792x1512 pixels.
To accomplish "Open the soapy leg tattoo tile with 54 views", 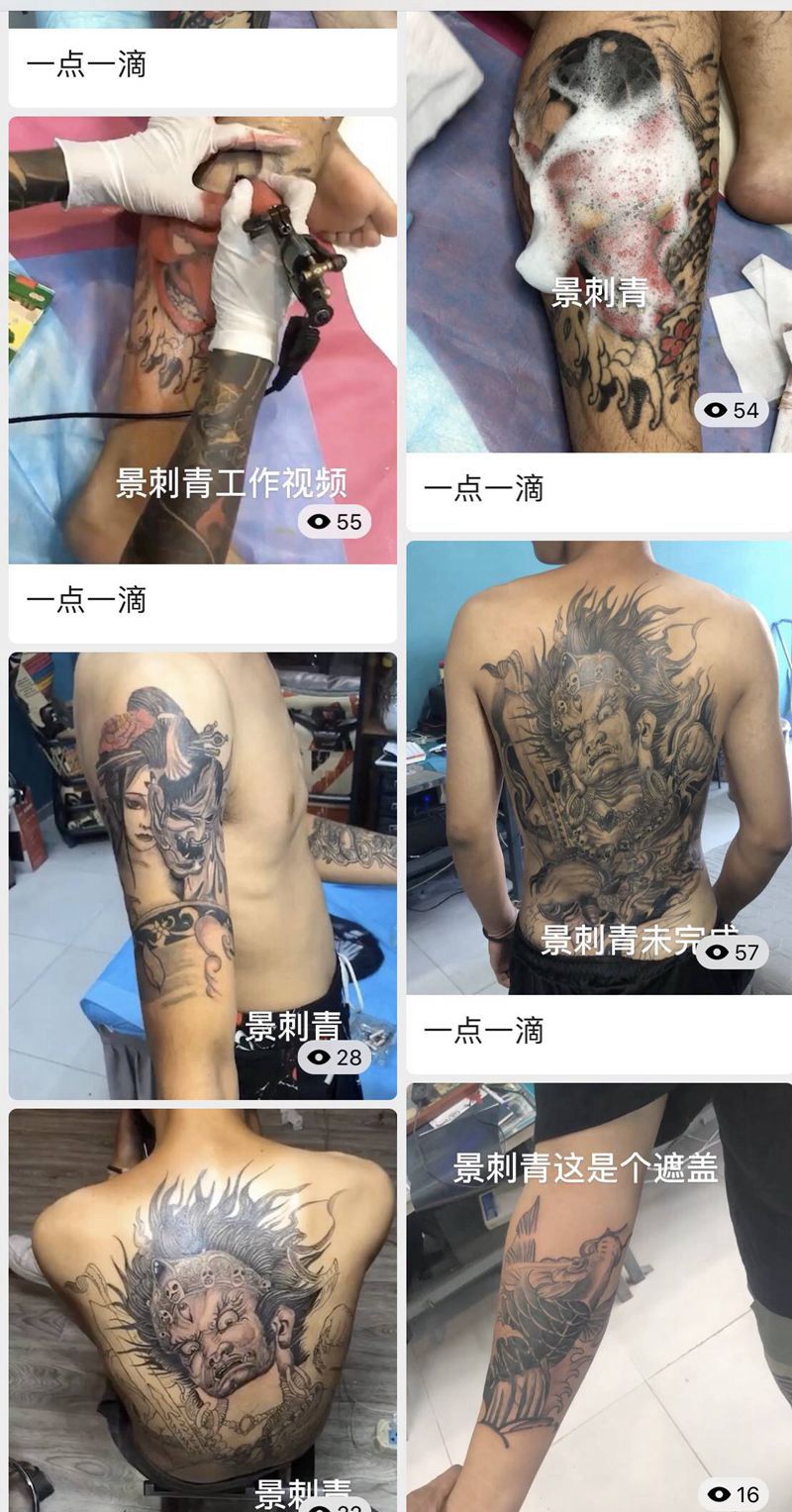I will [x=598, y=232].
